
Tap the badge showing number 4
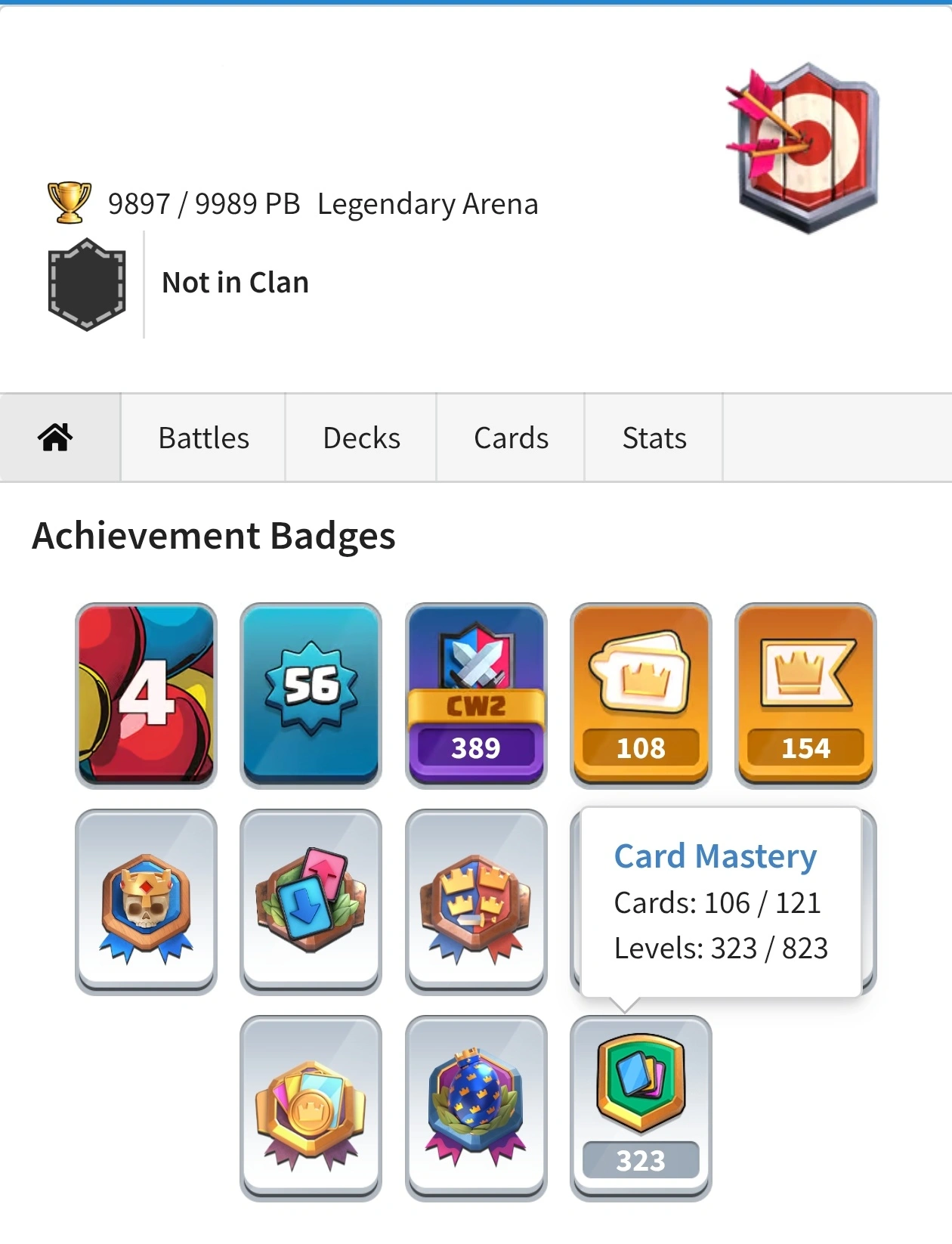point(146,695)
